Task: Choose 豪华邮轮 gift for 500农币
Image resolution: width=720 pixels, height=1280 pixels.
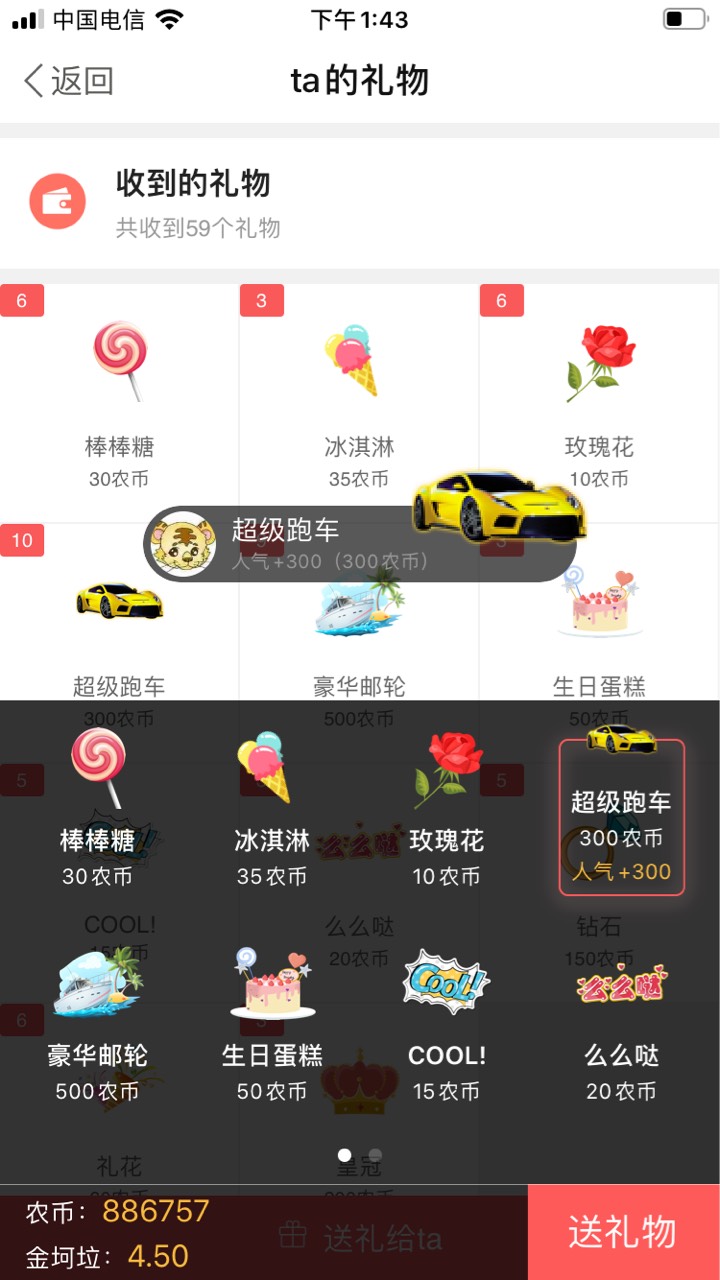Action: (97, 1025)
